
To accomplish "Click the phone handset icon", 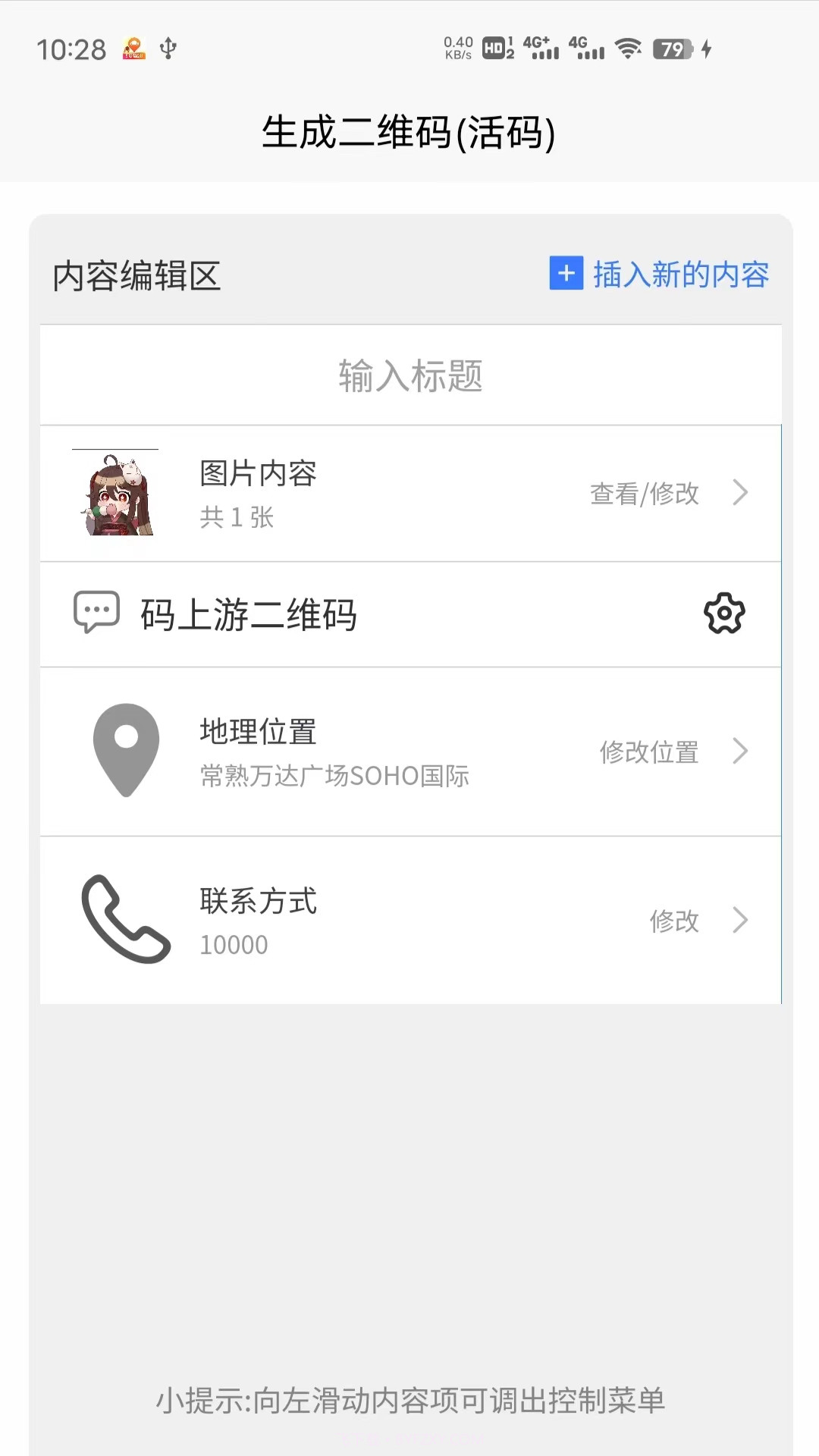I will [x=126, y=918].
